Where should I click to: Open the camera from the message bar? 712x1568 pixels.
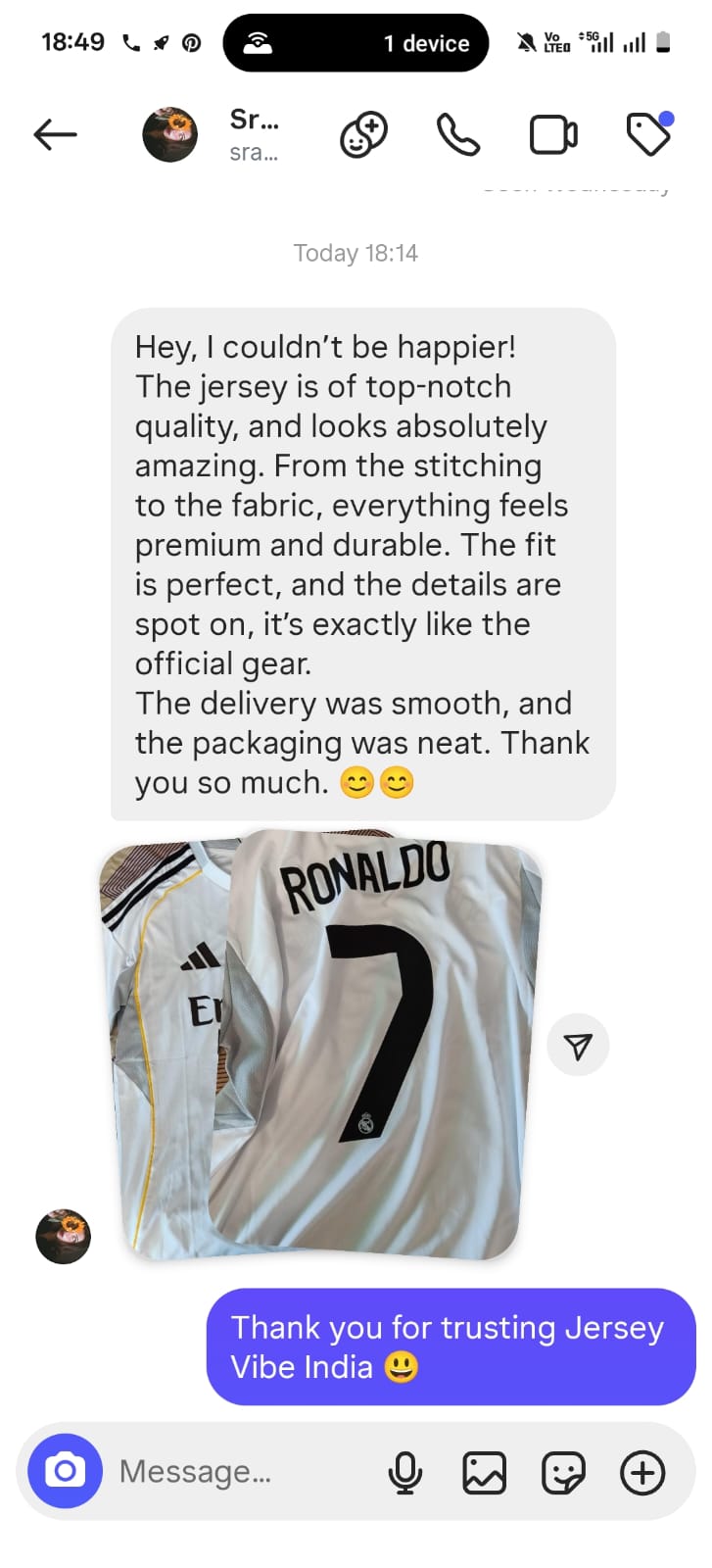point(66,1471)
